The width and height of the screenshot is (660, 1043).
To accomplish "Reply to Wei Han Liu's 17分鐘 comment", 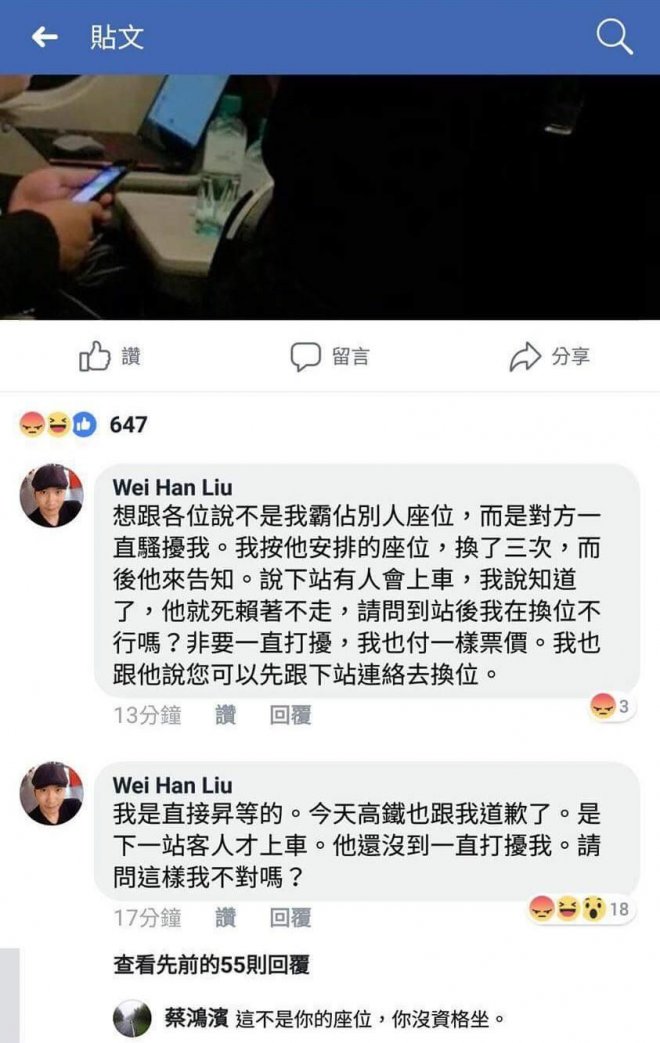I will pyautogui.click(x=290, y=917).
